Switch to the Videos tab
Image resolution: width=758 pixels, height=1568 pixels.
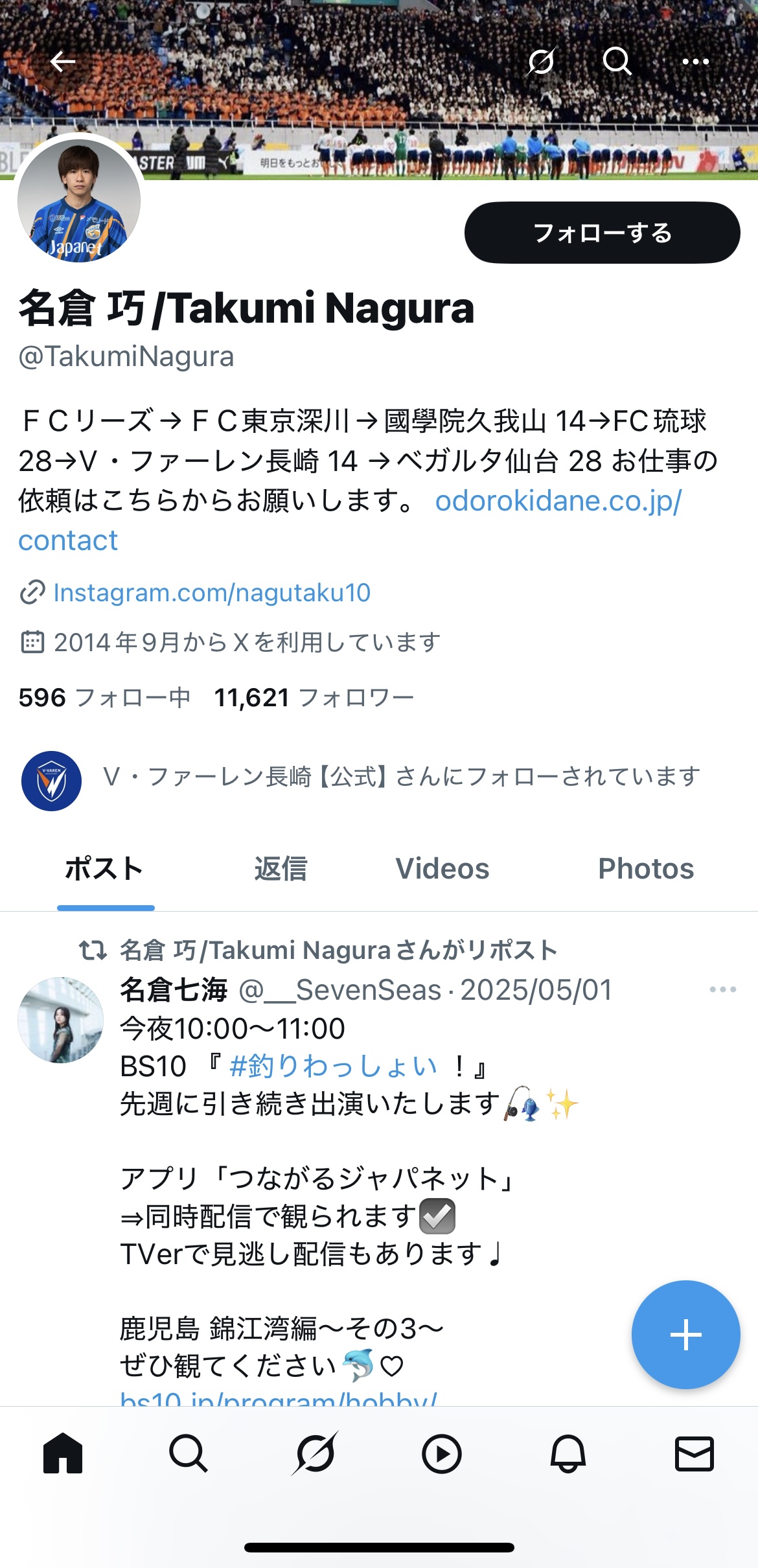(442, 869)
